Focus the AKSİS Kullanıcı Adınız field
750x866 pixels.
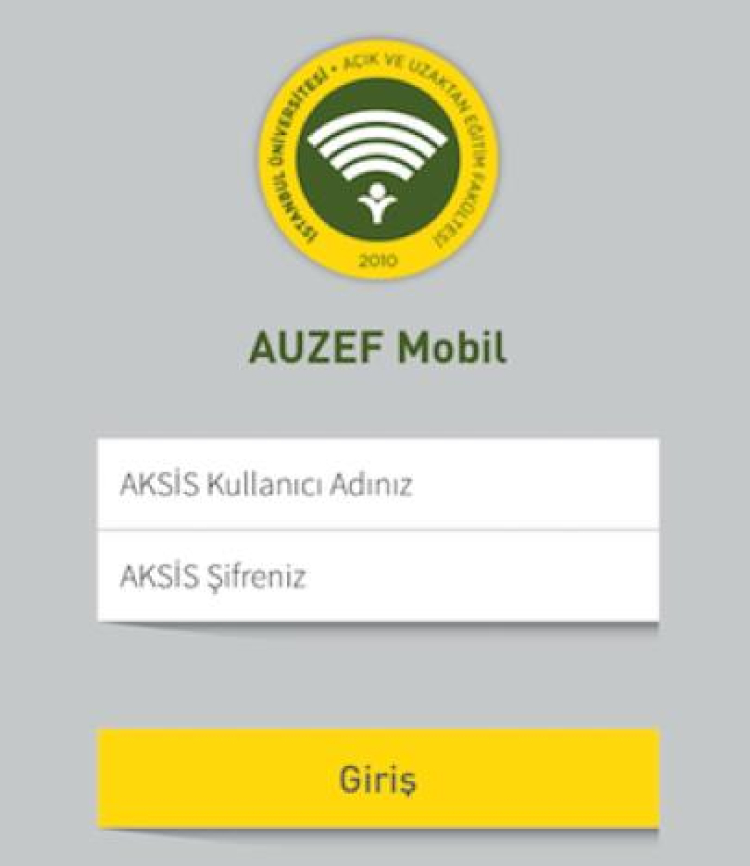tap(377, 484)
